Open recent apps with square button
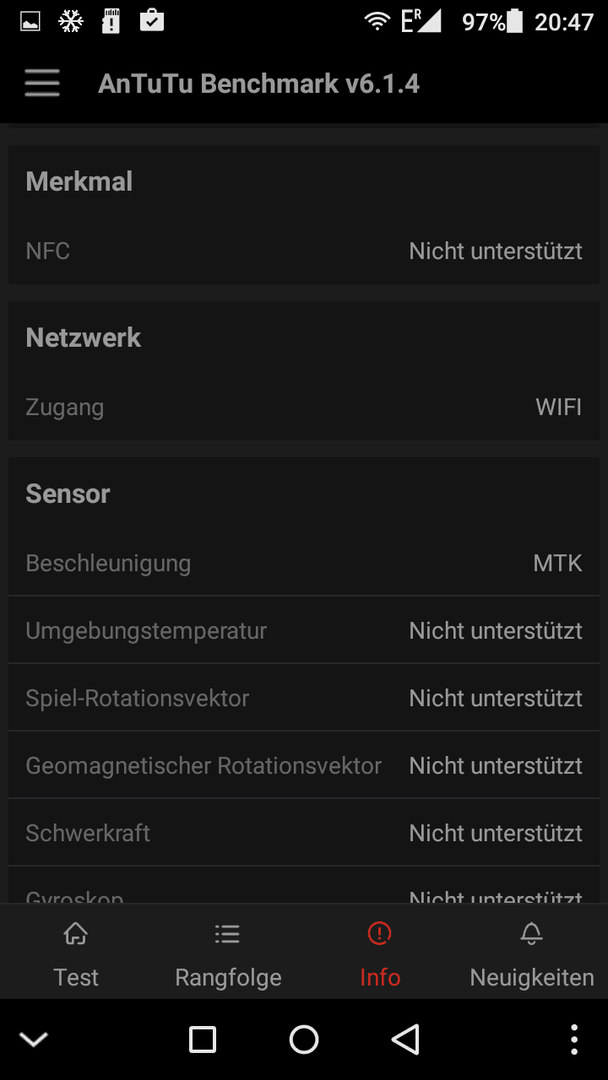This screenshot has width=608, height=1080. [202, 1039]
